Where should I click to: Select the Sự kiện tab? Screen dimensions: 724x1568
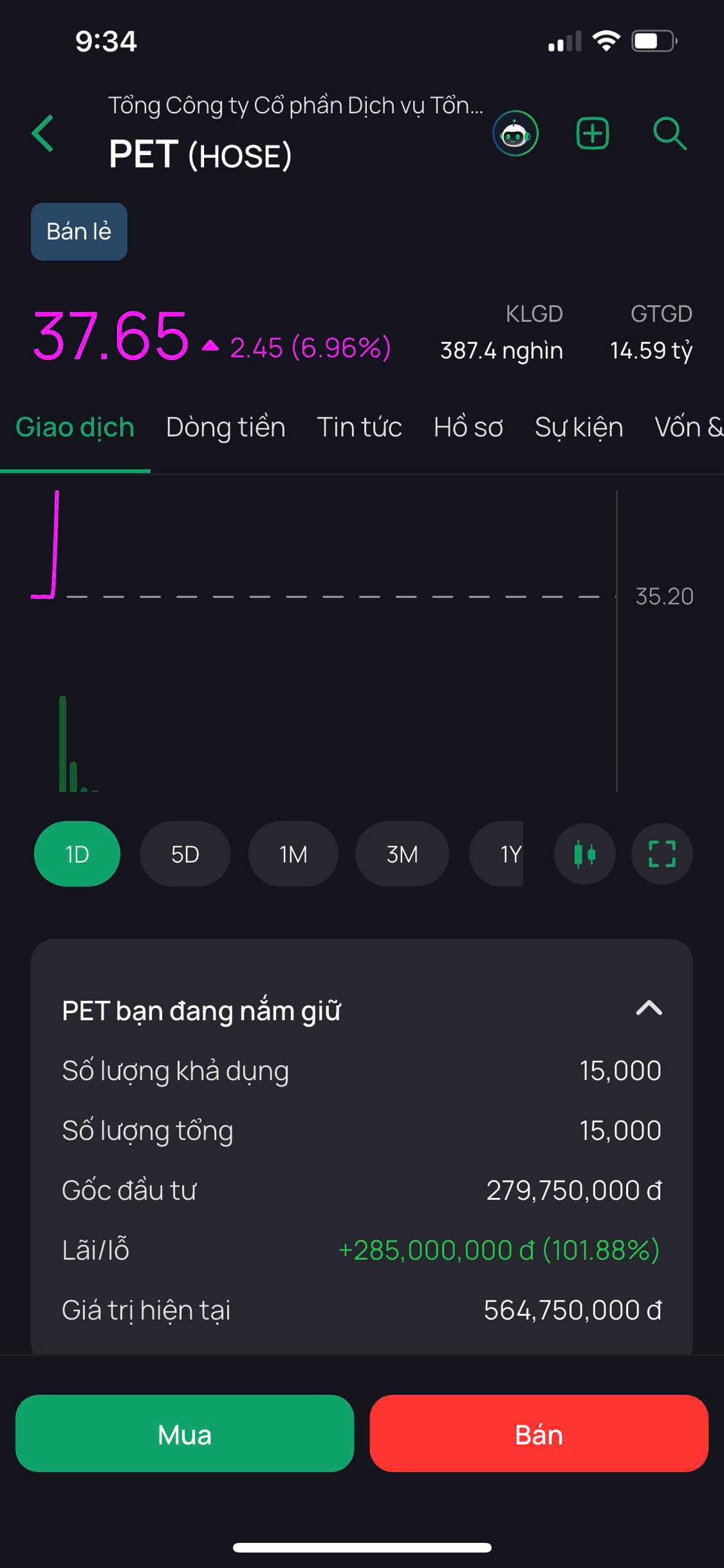coord(579,427)
